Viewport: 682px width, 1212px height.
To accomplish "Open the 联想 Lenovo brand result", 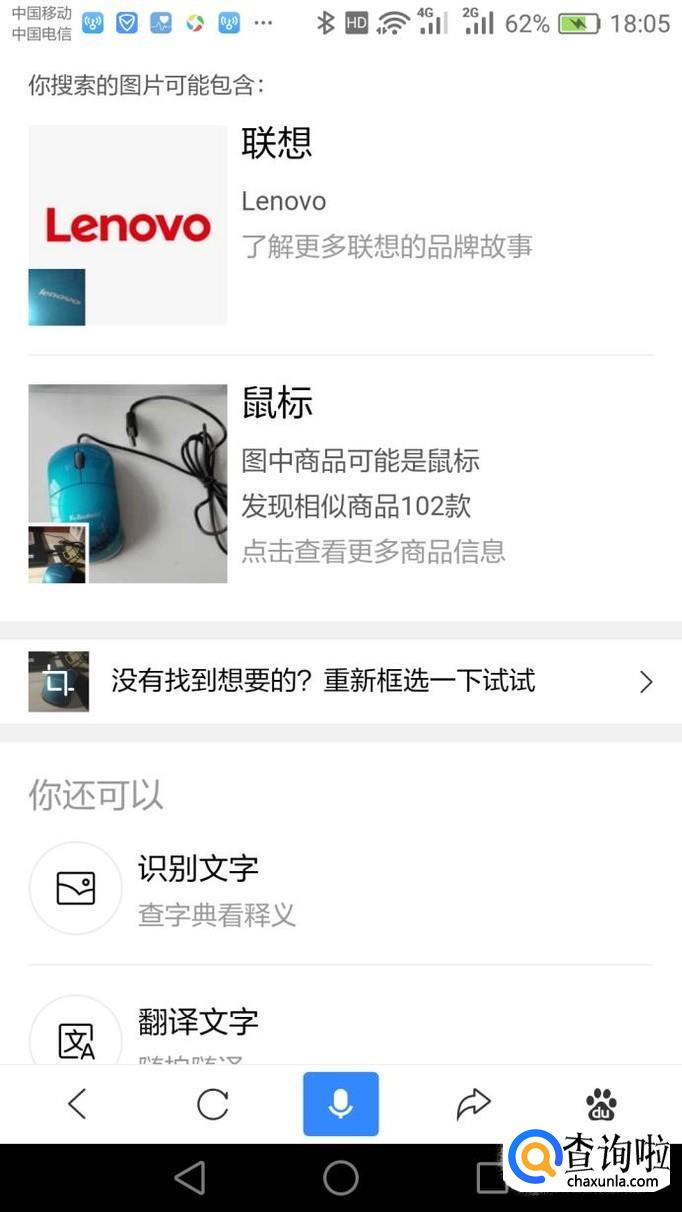I will coord(340,224).
